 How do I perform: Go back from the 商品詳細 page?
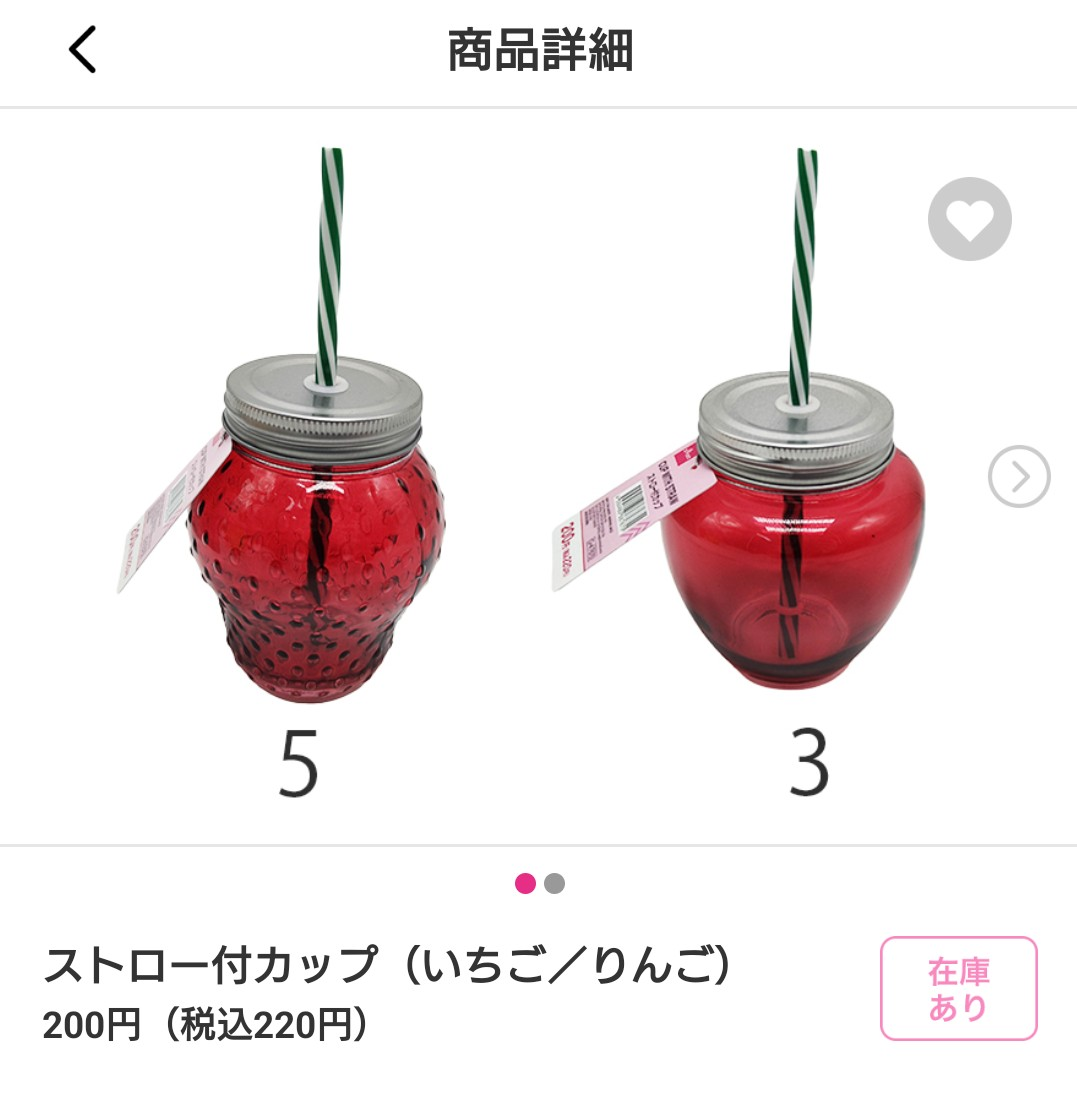pyautogui.click(x=82, y=50)
